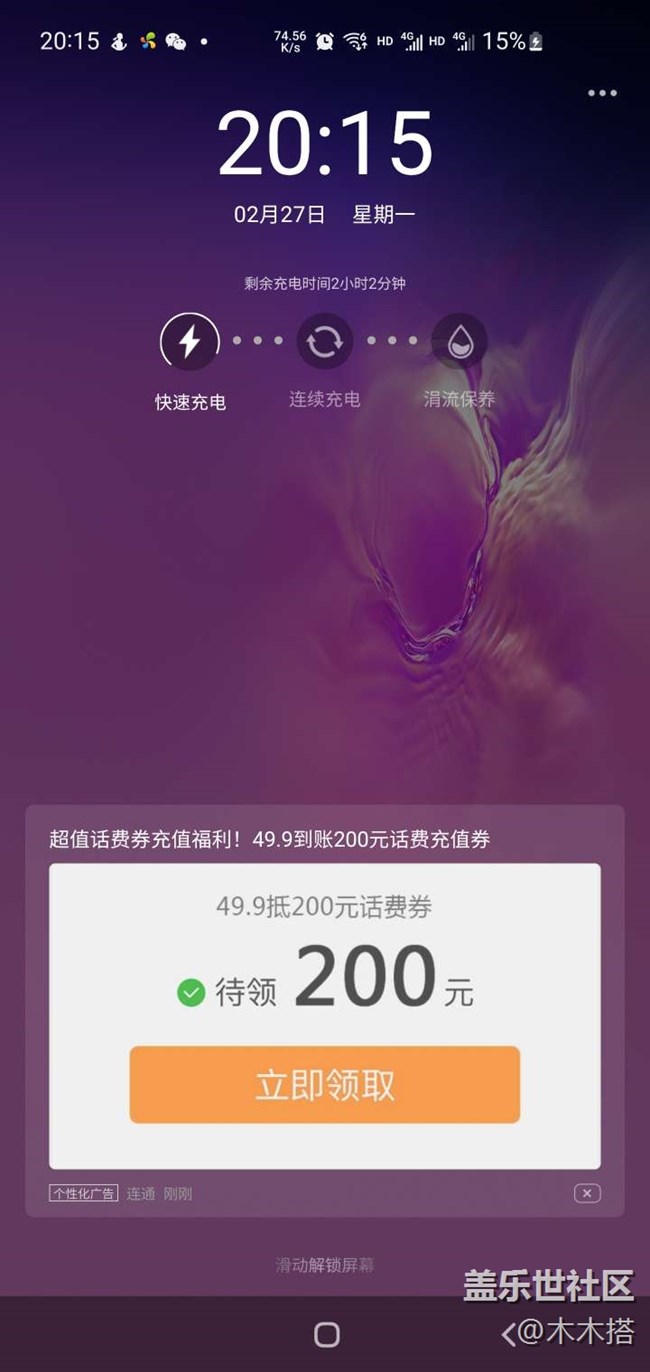Tap the system home button

click(x=326, y=1334)
